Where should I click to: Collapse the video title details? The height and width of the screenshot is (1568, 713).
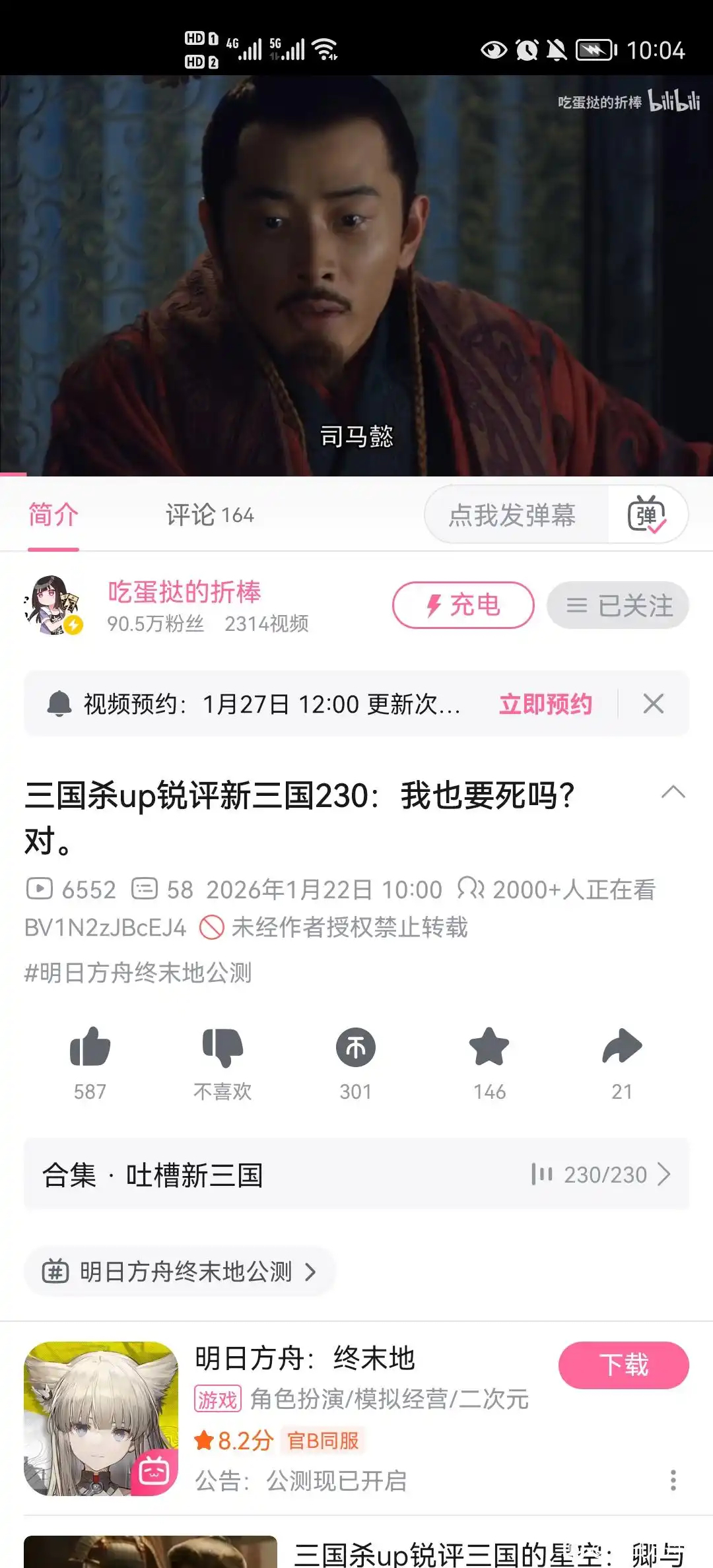[673, 793]
